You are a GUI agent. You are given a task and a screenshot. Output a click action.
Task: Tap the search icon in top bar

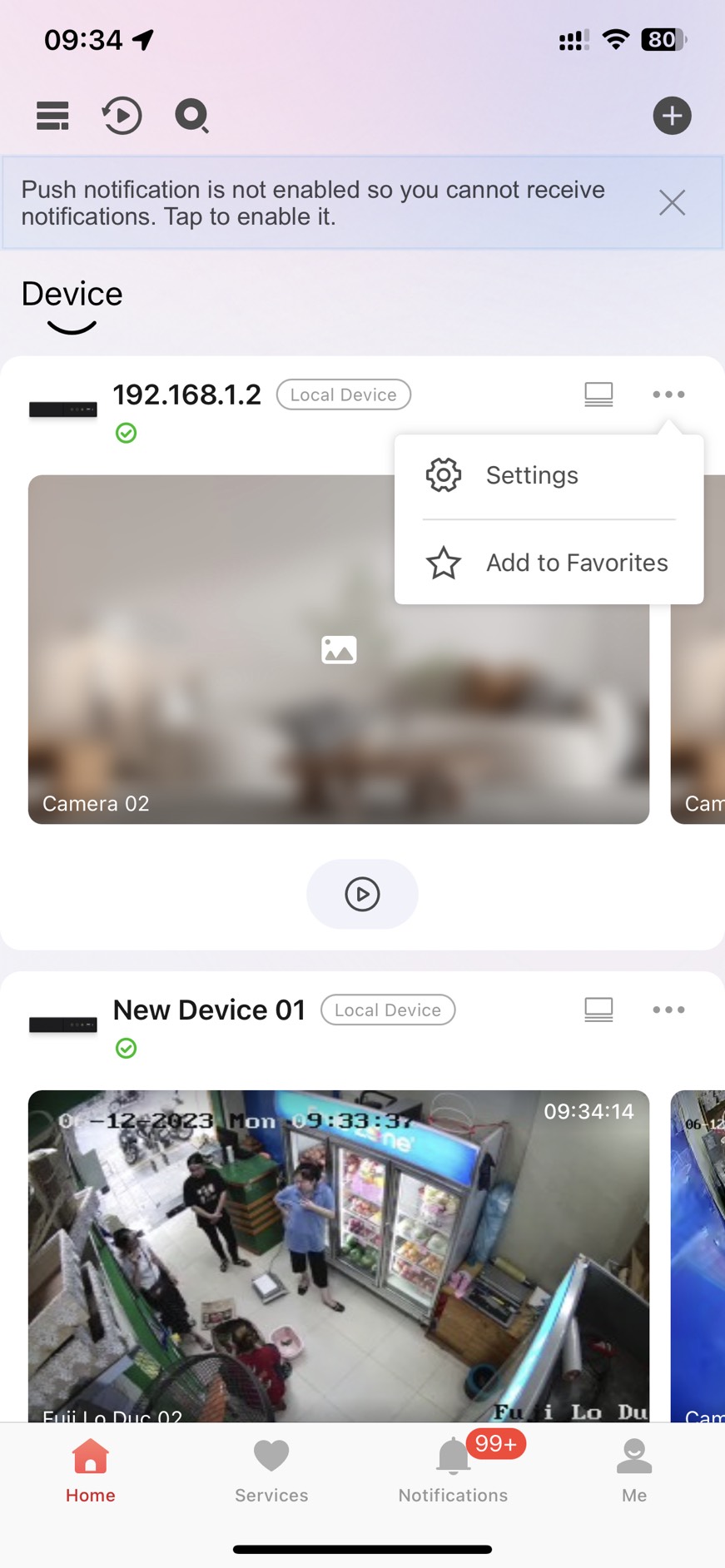(191, 116)
